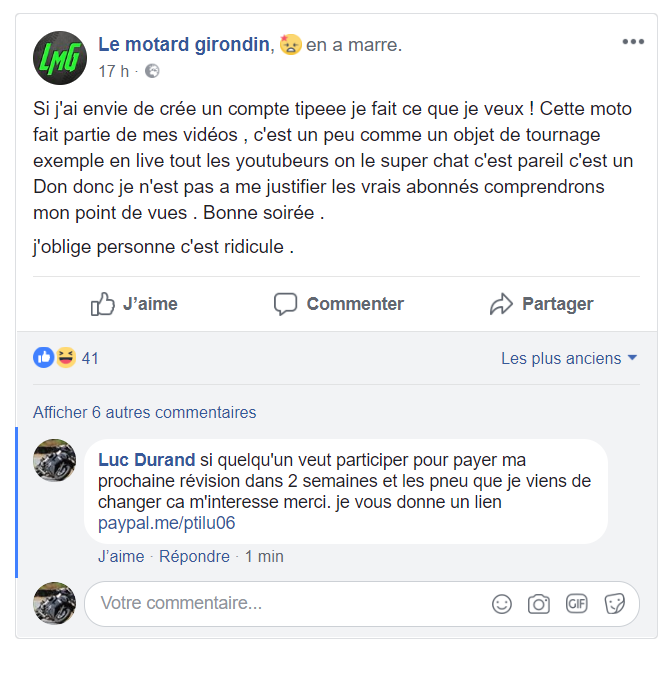Open the post's 17 h timestamp
Screen dimensions: 671x675
click(113, 71)
